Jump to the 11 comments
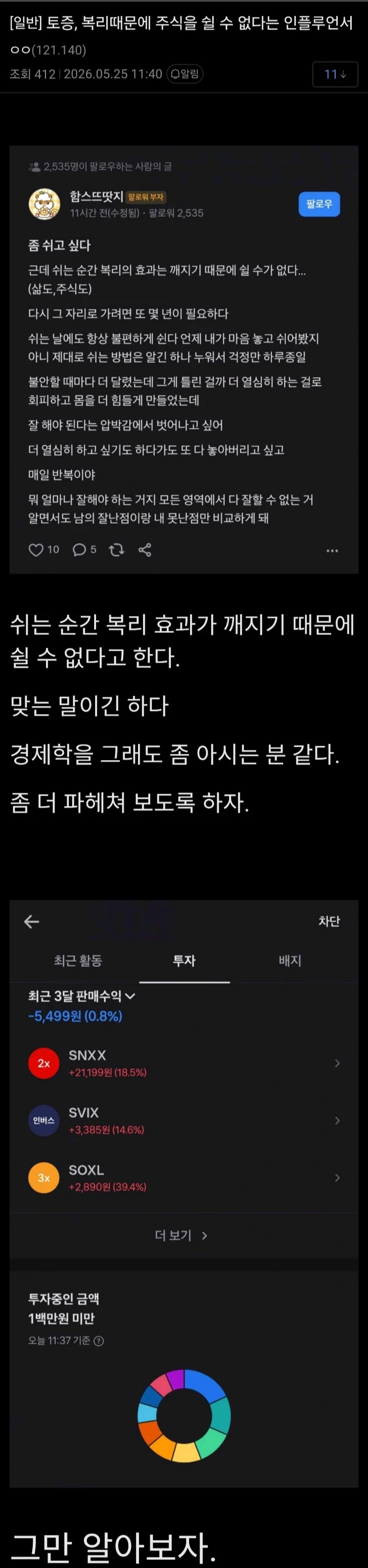368x1568 pixels. [335, 74]
